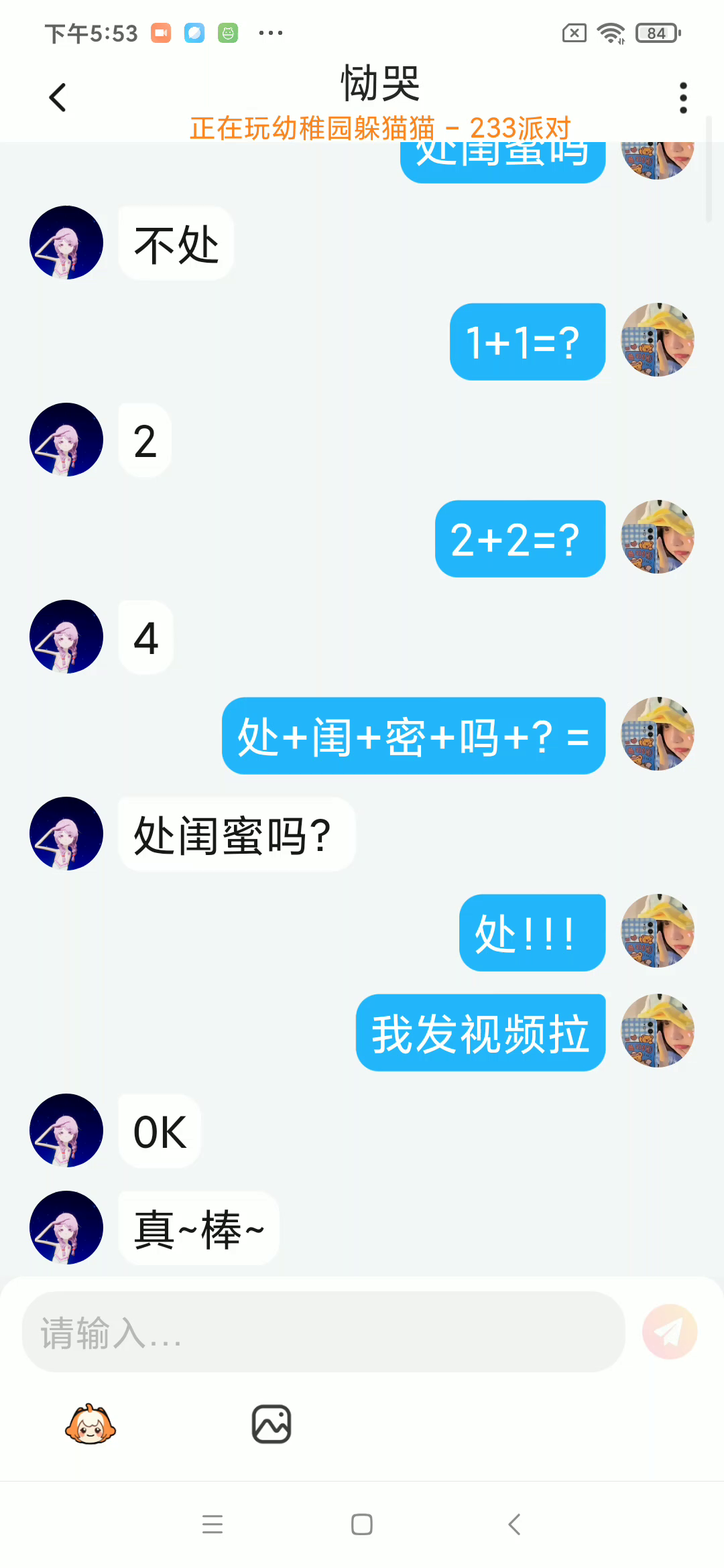Focus the 请输入... message field
This screenshot has height=1568, width=724.
323,1331
